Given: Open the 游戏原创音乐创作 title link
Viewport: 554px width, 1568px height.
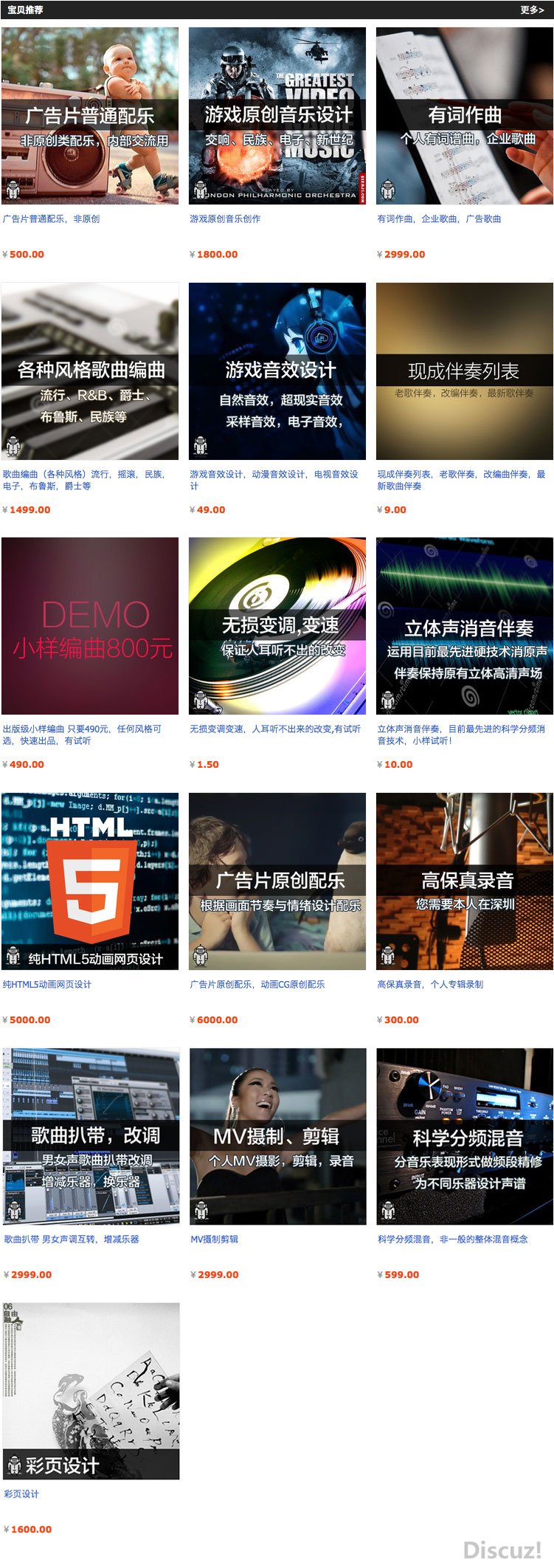Looking at the screenshot, I should point(225,219).
